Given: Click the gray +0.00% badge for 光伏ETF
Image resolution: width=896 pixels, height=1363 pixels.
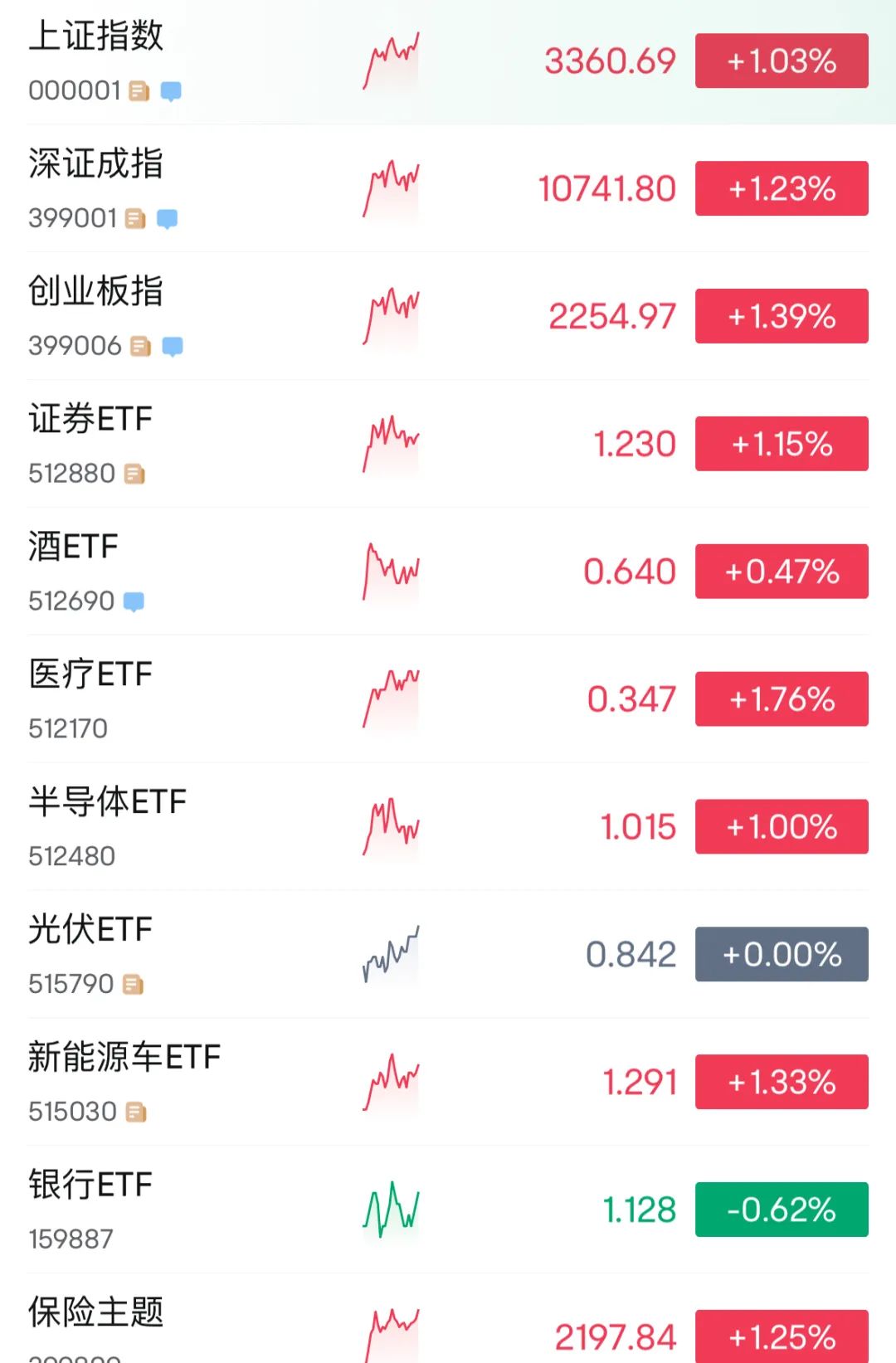Looking at the screenshot, I should 780,953.
